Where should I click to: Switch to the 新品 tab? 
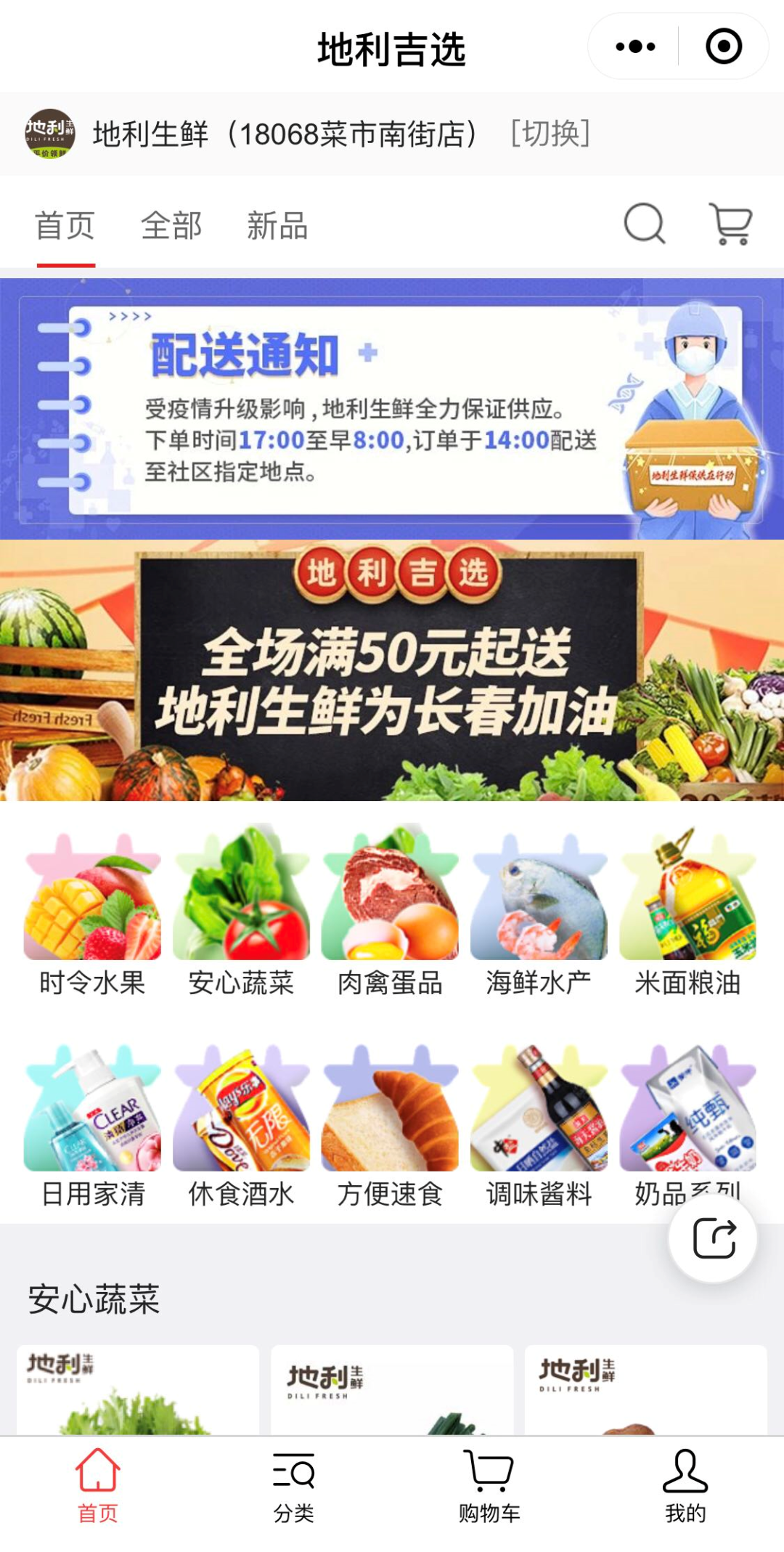click(277, 227)
